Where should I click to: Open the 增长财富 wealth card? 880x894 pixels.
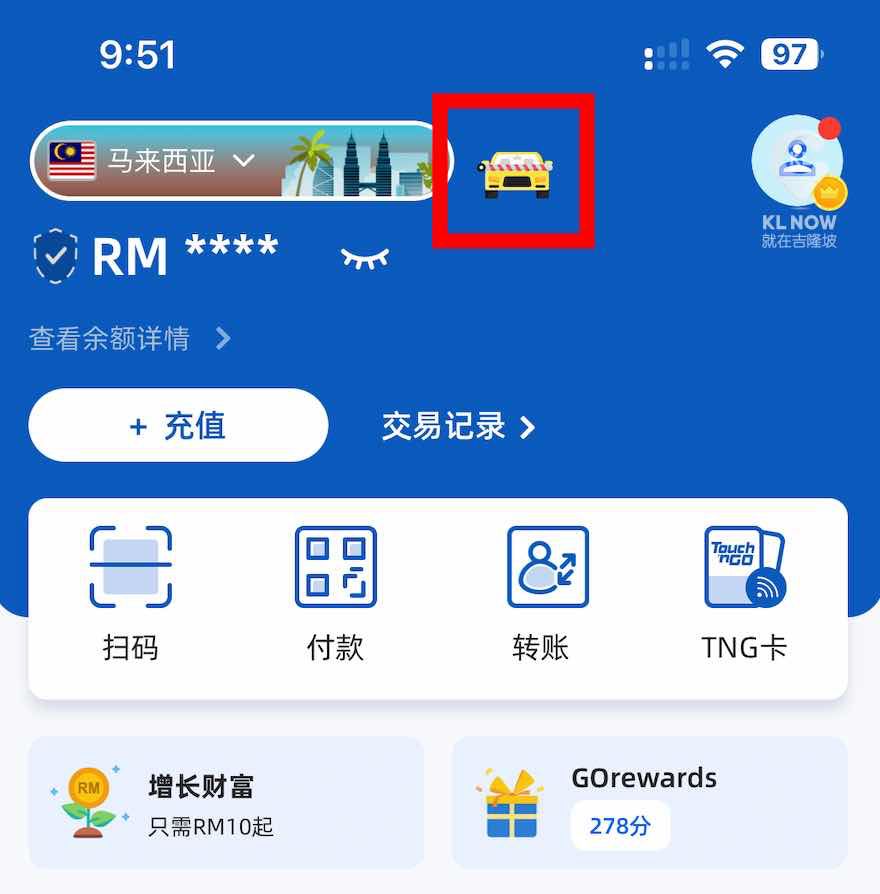coord(226,803)
